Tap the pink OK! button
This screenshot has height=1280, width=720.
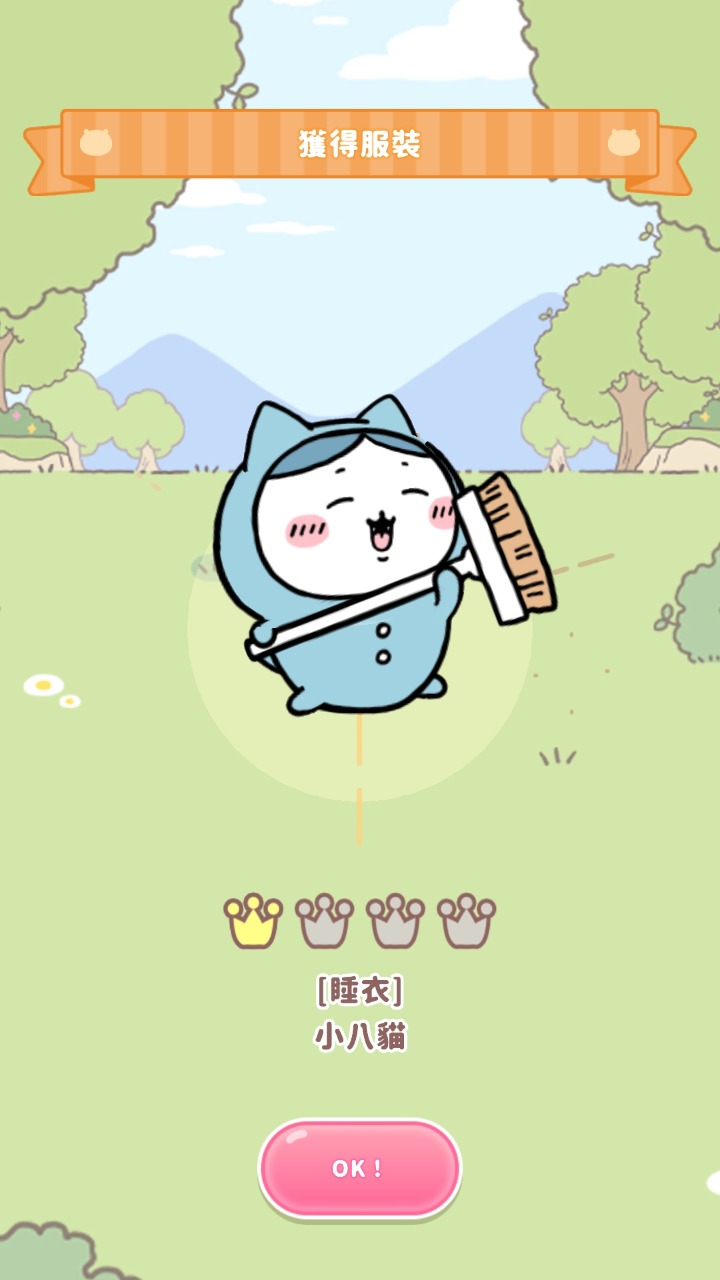point(359,1168)
